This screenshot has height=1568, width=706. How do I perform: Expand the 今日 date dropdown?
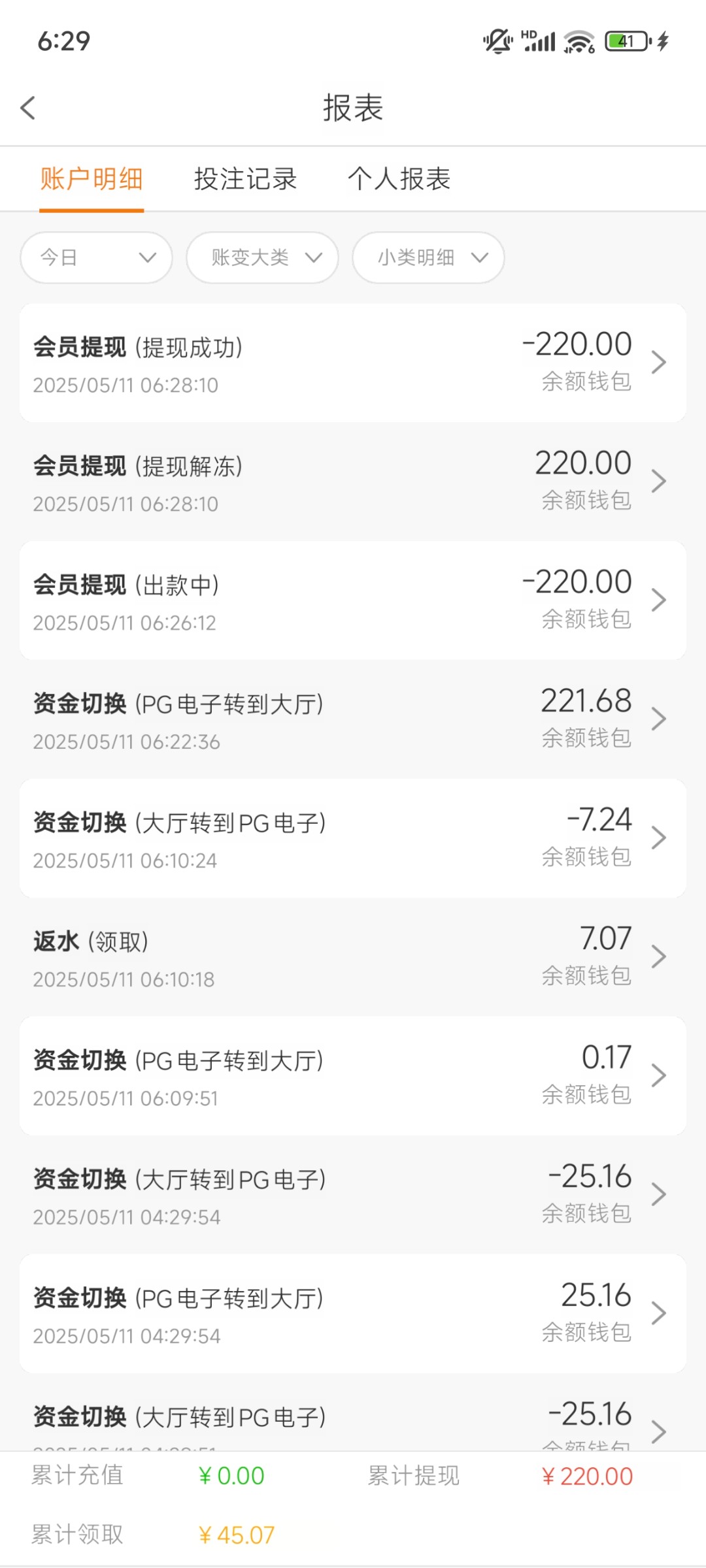[x=97, y=257]
